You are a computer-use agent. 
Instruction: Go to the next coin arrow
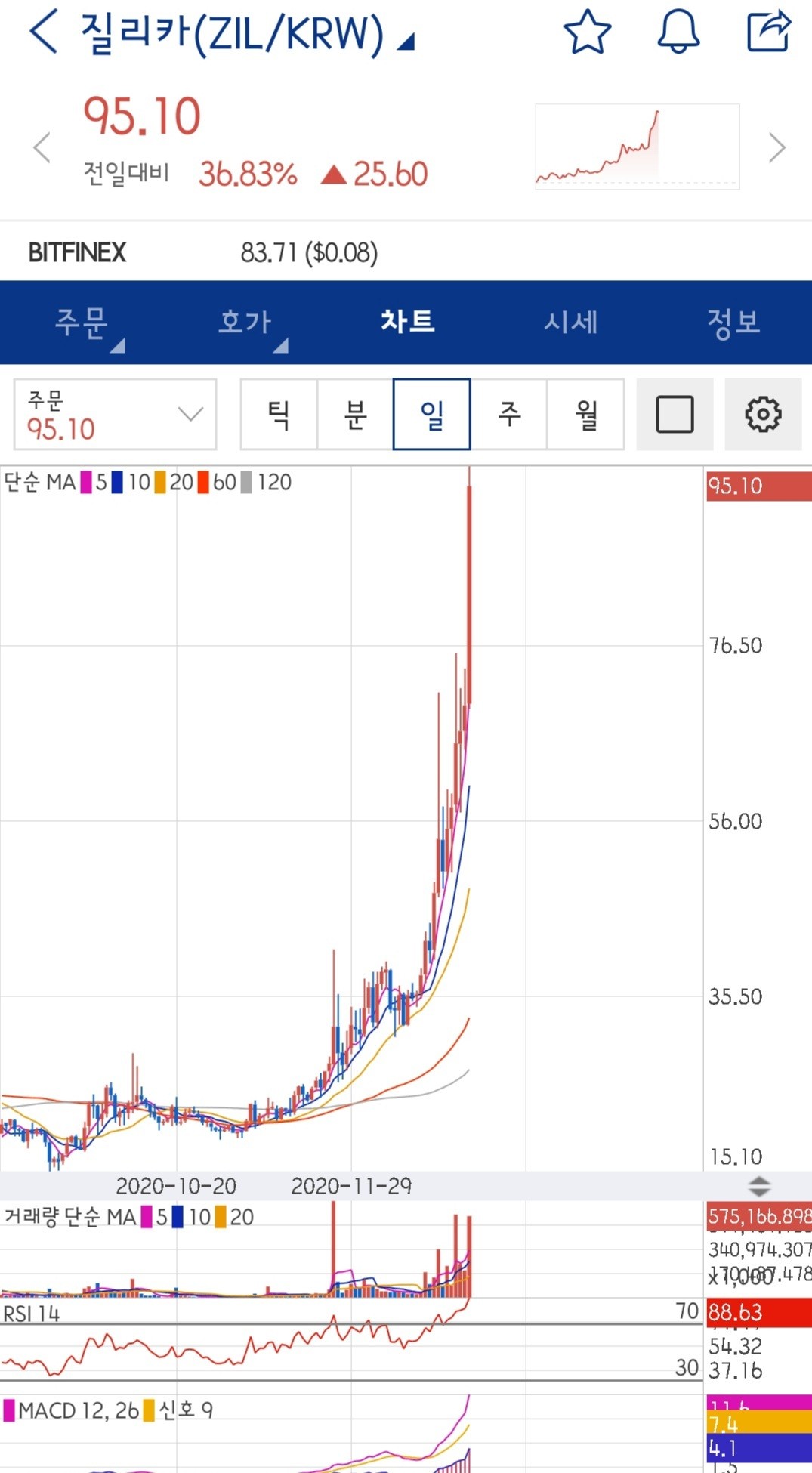coord(776,147)
